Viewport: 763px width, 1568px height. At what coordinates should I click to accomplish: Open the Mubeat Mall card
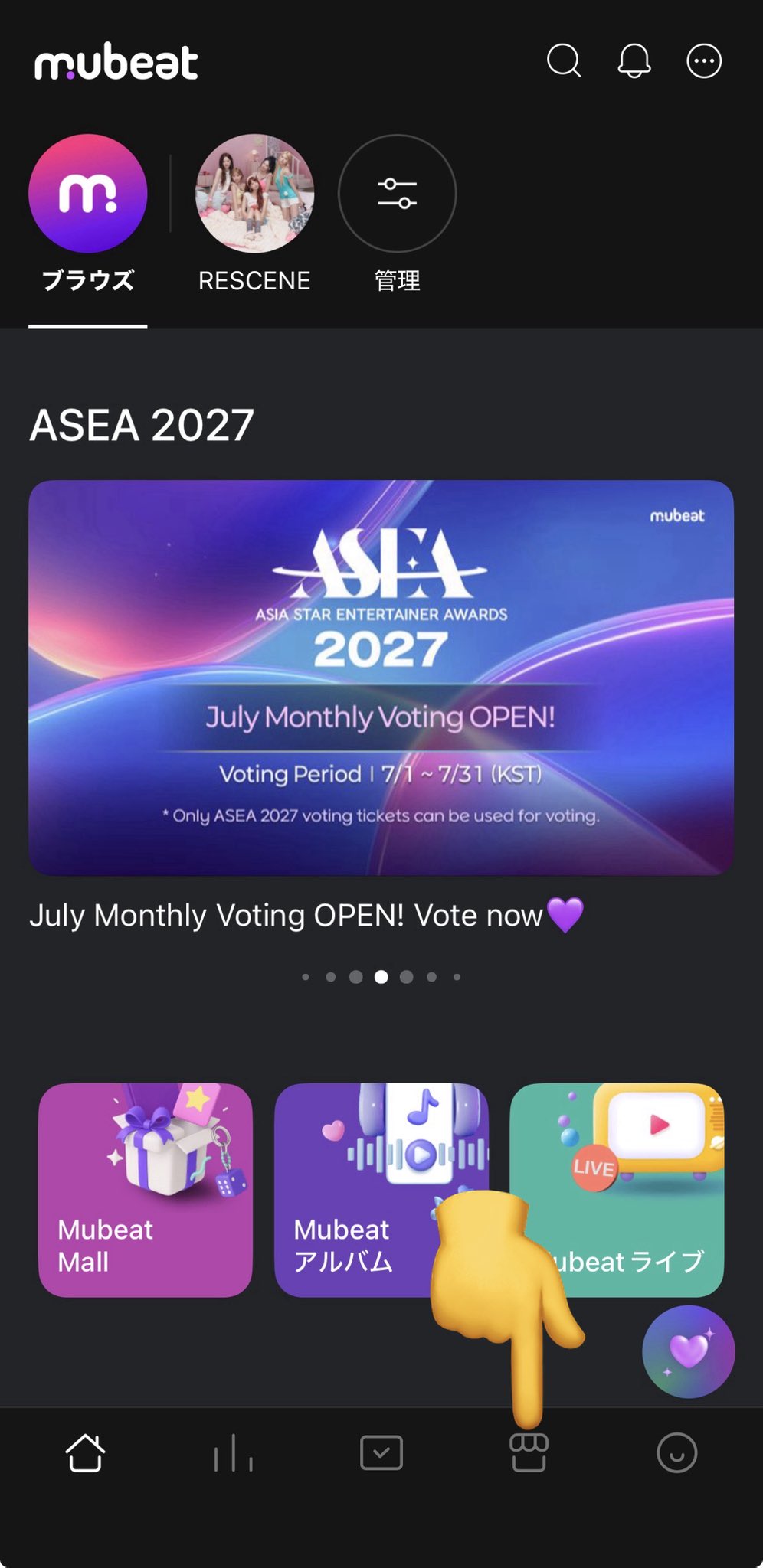[x=146, y=1190]
